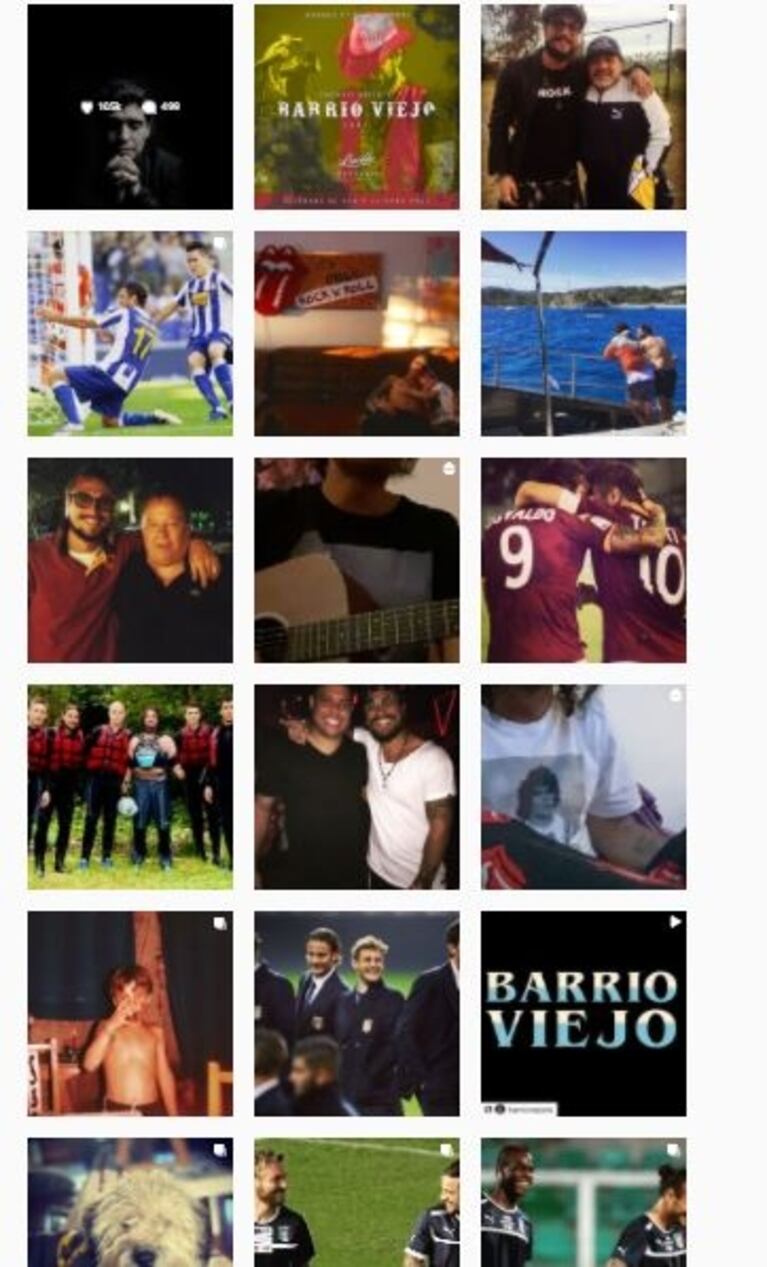
Task: View the shirtless child carousel post
Action: (130, 1013)
